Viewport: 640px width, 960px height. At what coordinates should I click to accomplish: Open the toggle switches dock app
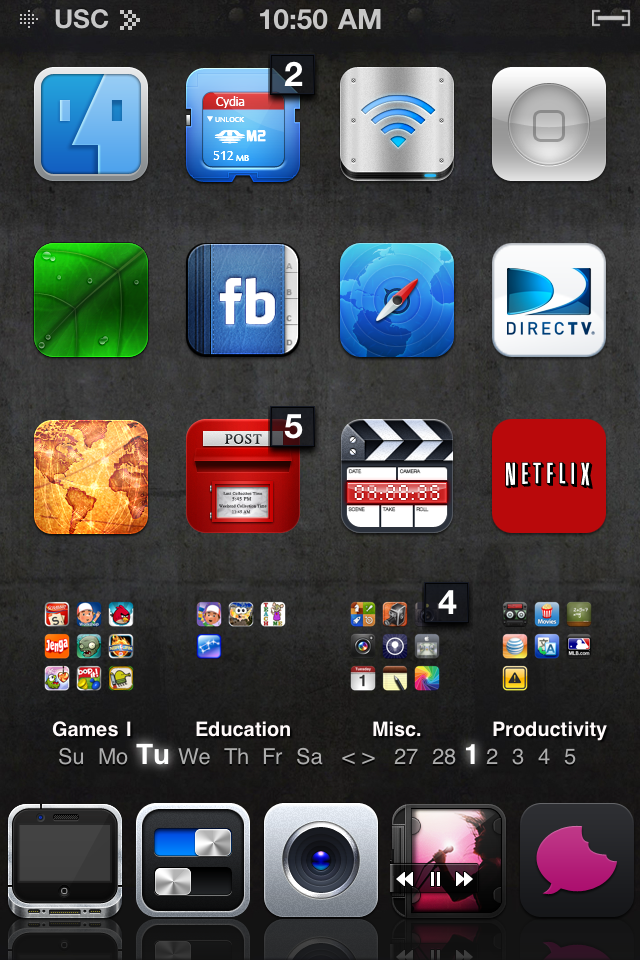192,860
